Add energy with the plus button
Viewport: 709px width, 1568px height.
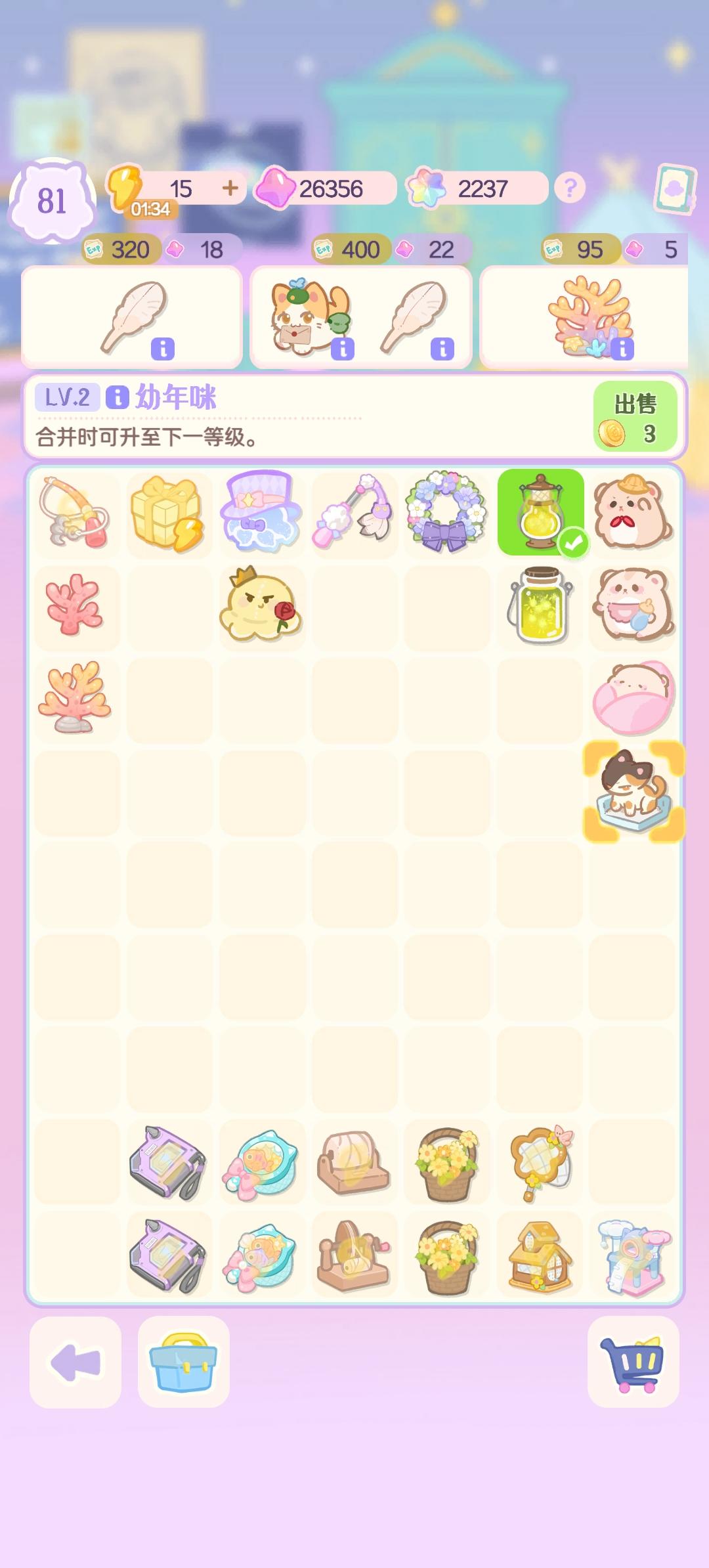pyautogui.click(x=230, y=188)
